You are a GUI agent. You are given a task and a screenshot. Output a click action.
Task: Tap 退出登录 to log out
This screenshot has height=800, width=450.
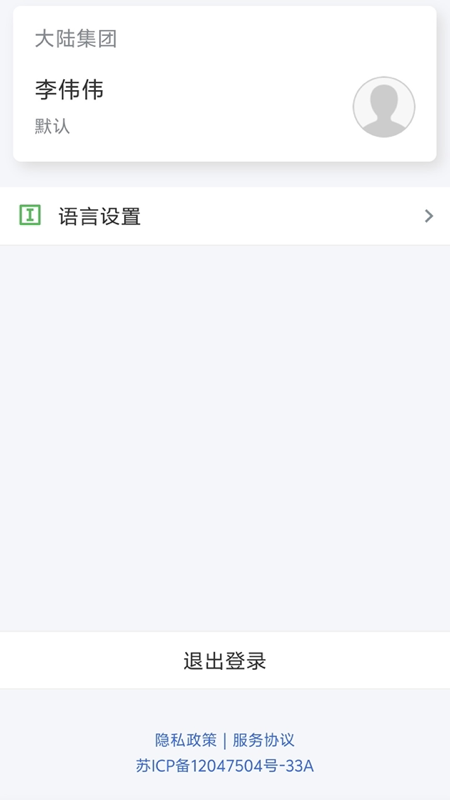click(x=225, y=660)
